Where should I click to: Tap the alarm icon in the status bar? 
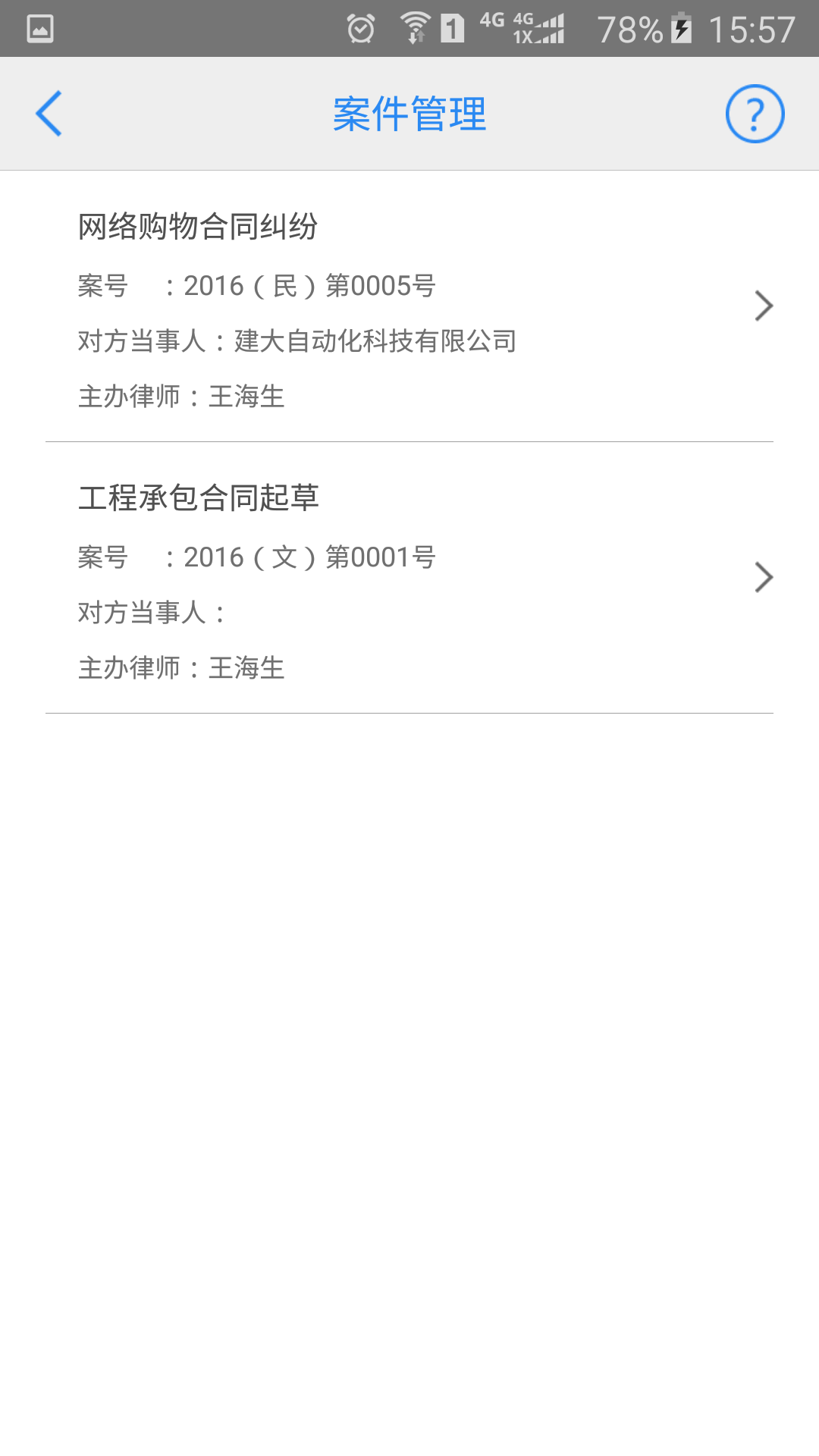coord(362,28)
